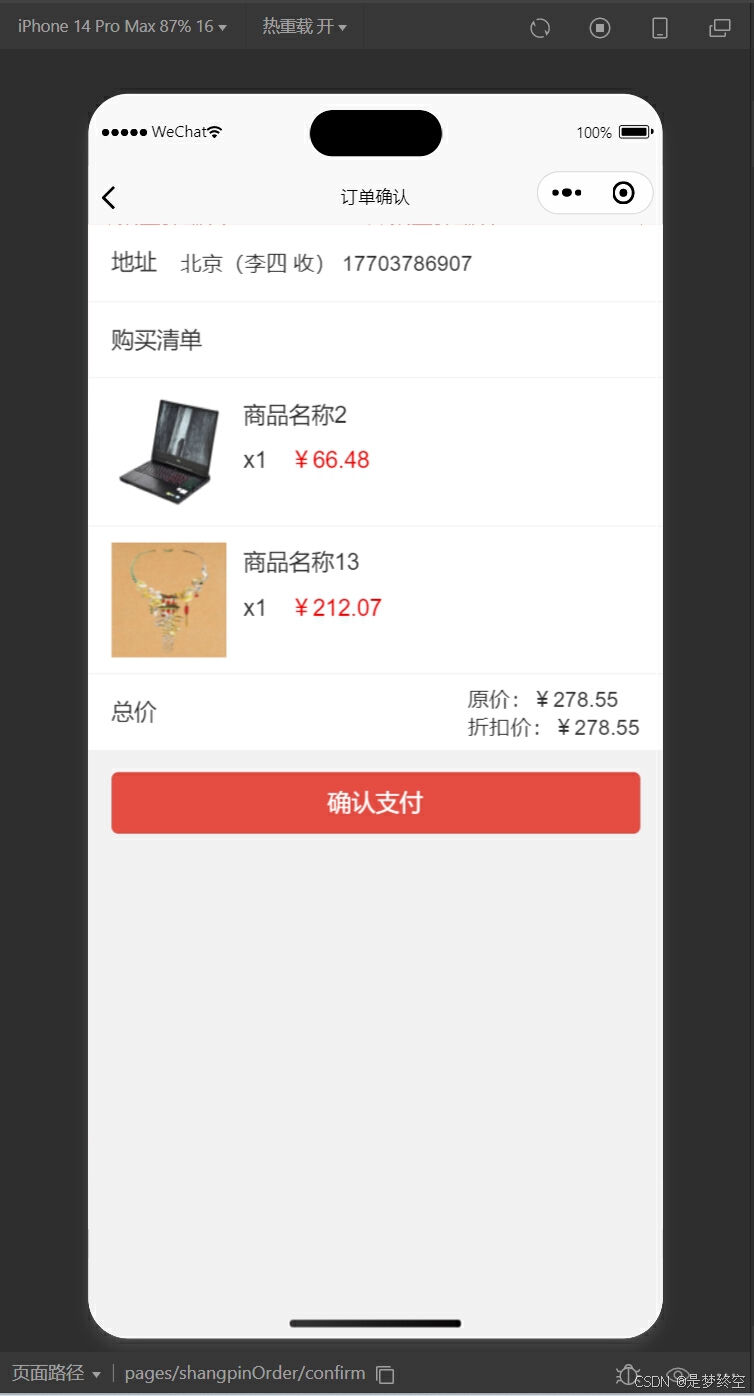Close the mini program with the circle button
This screenshot has width=754, height=1396.
pyautogui.click(x=623, y=193)
